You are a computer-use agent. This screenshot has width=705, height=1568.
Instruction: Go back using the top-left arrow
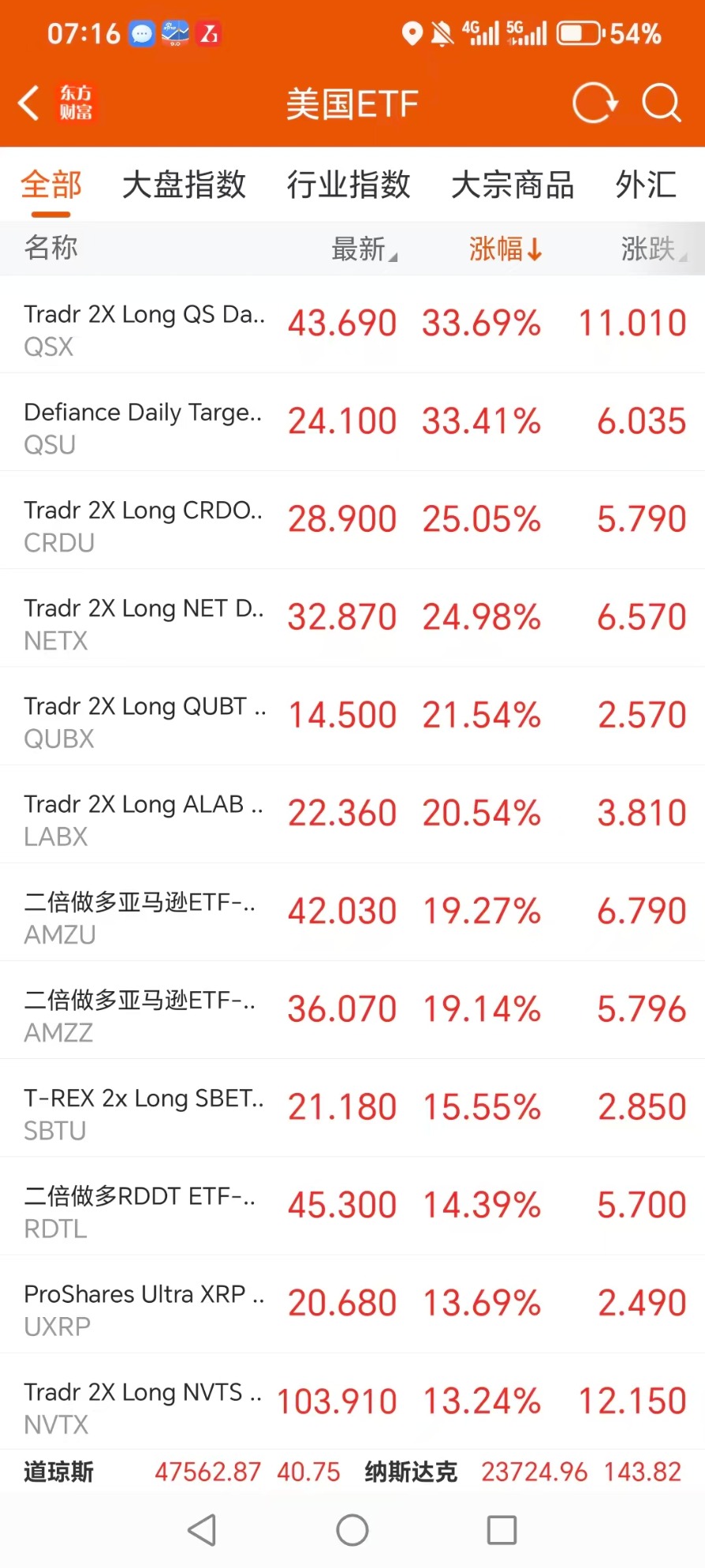coord(29,103)
